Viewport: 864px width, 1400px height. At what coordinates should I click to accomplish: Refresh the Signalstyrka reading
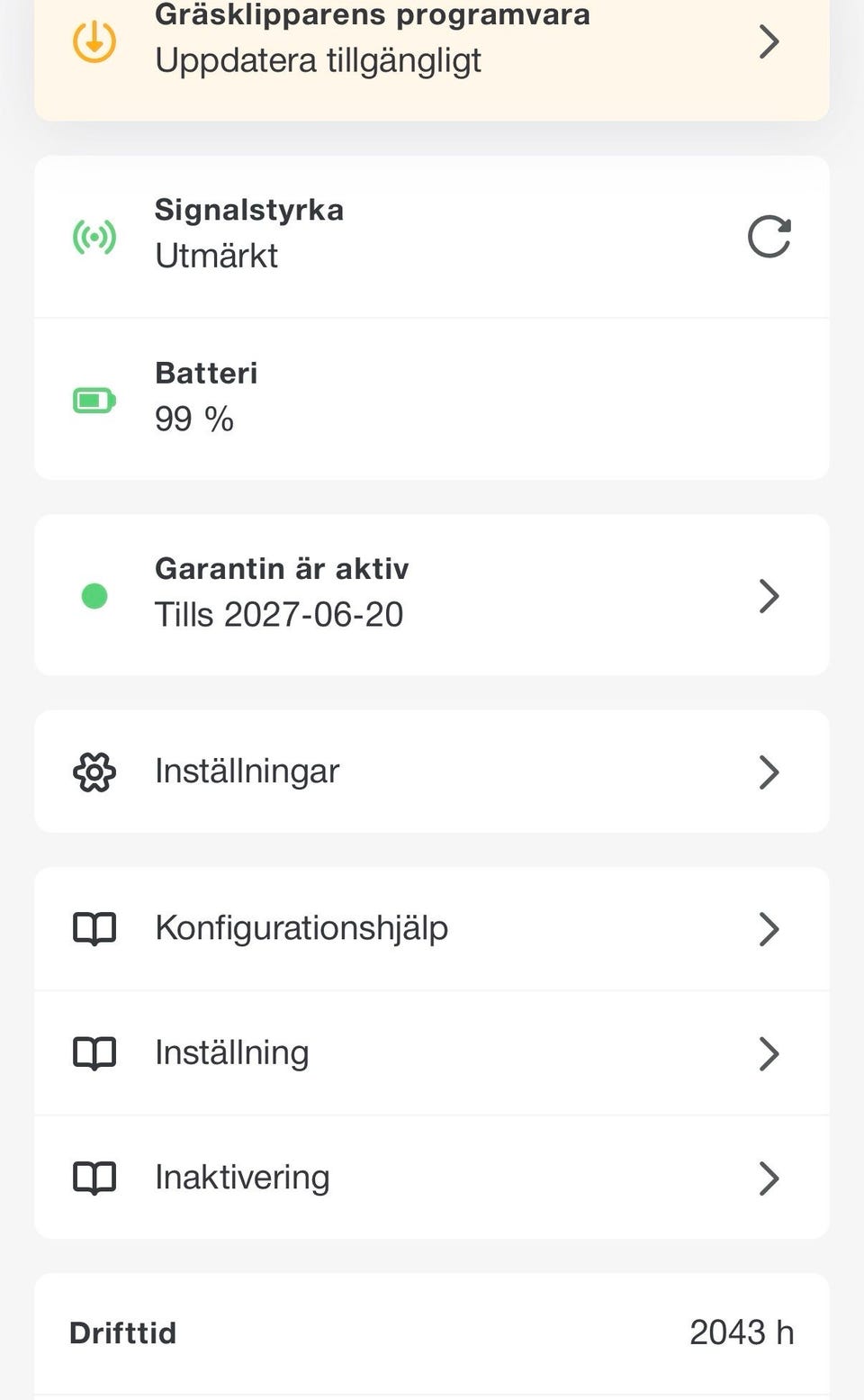[x=769, y=237]
